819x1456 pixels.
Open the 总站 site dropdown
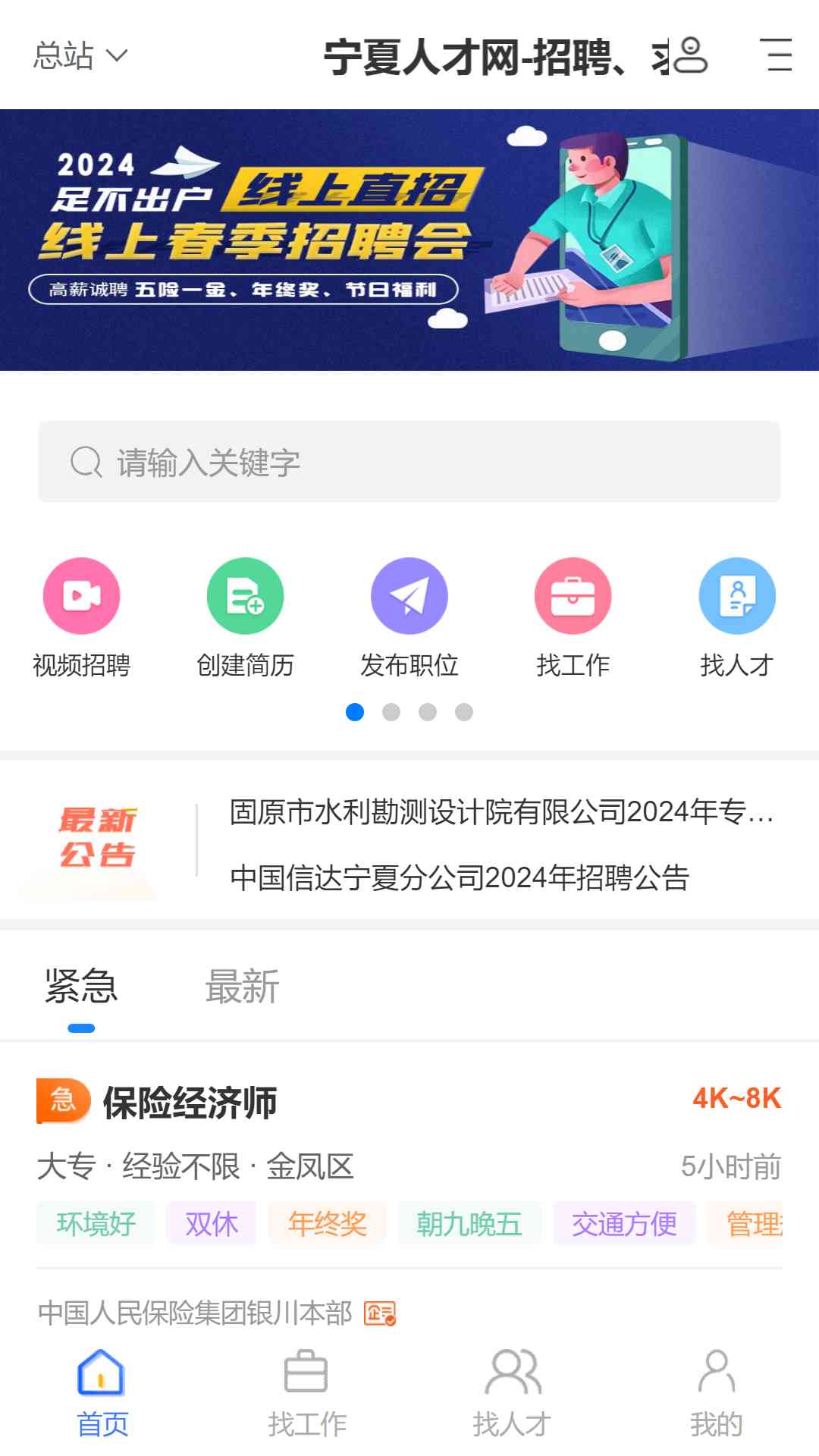point(80,55)
